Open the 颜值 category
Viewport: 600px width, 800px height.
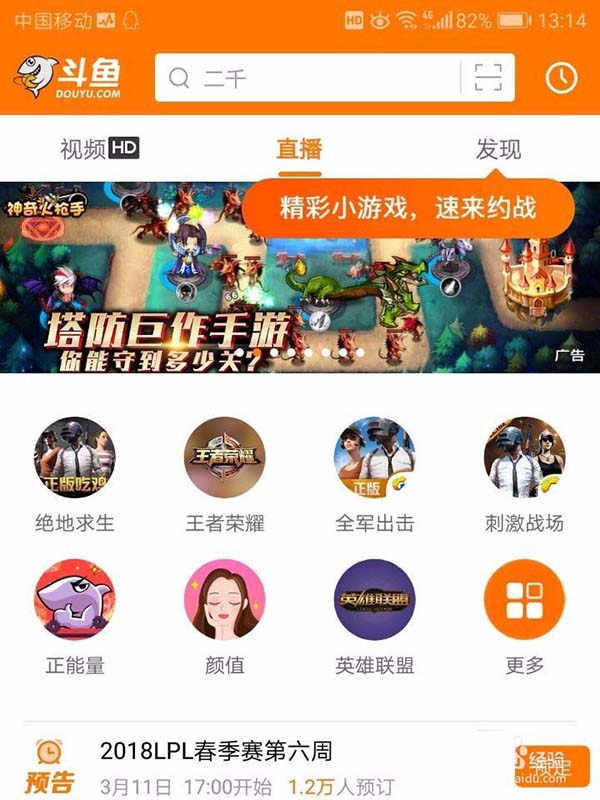(x=225, y=600)
